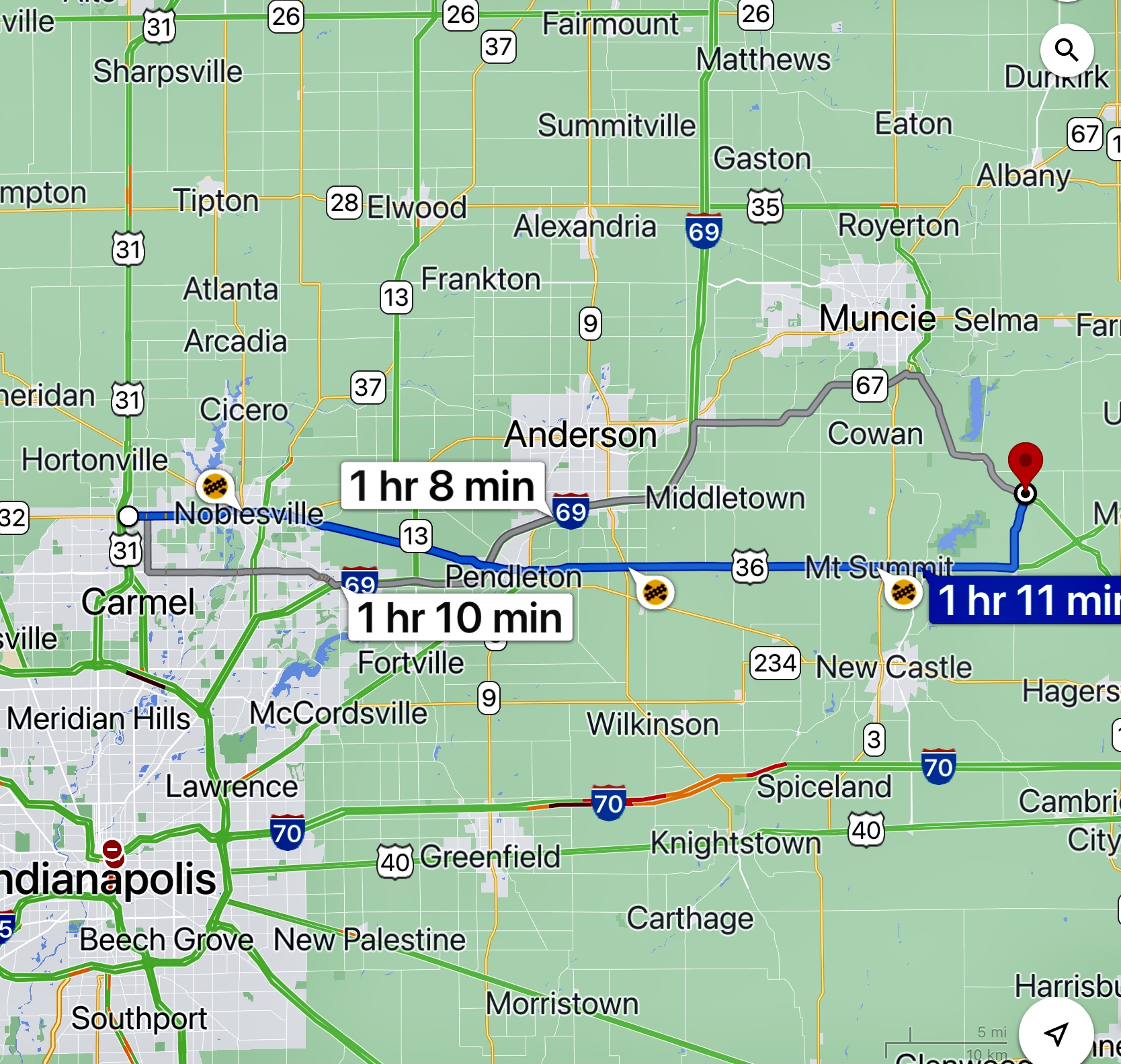The image size is (1121, 1064).
Task: Select the 1 hr 10 min alternate route
Action: 460,618
